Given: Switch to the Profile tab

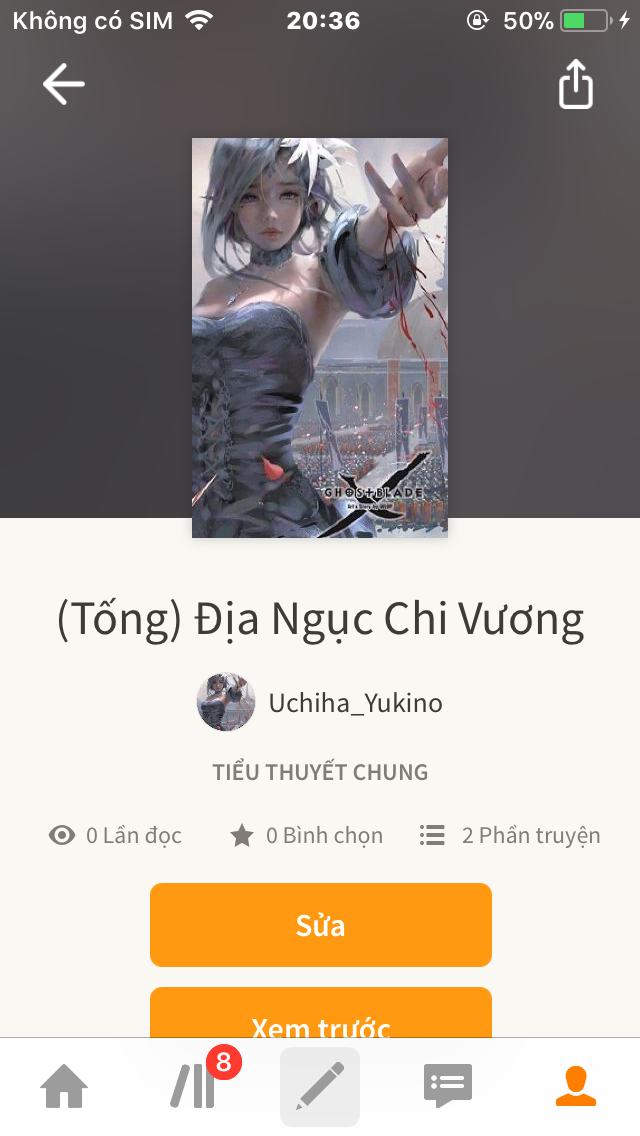Looking at the screenshot, I should 576,1086.
